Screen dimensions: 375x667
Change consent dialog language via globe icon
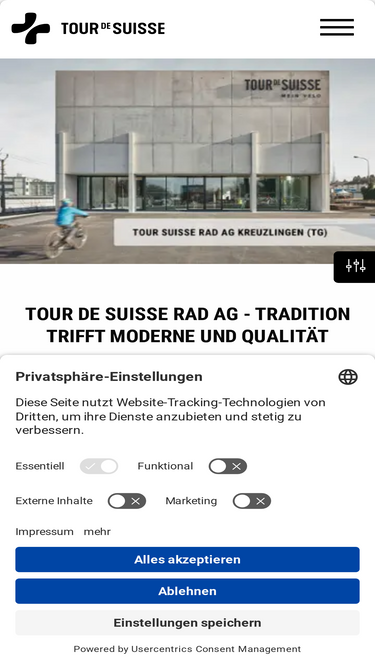click(348, 377)
